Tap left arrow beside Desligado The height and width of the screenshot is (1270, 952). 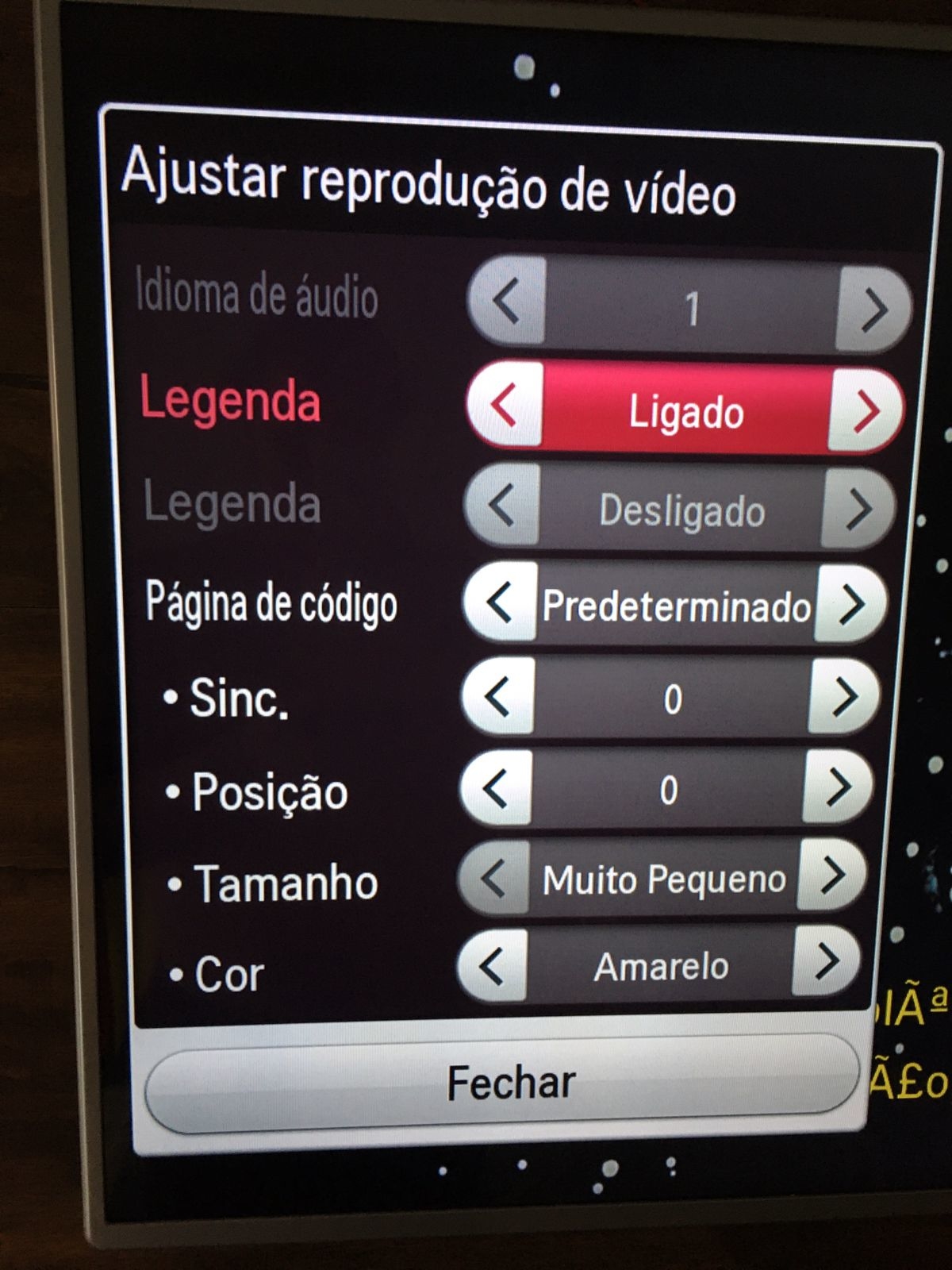click(501, 505)
